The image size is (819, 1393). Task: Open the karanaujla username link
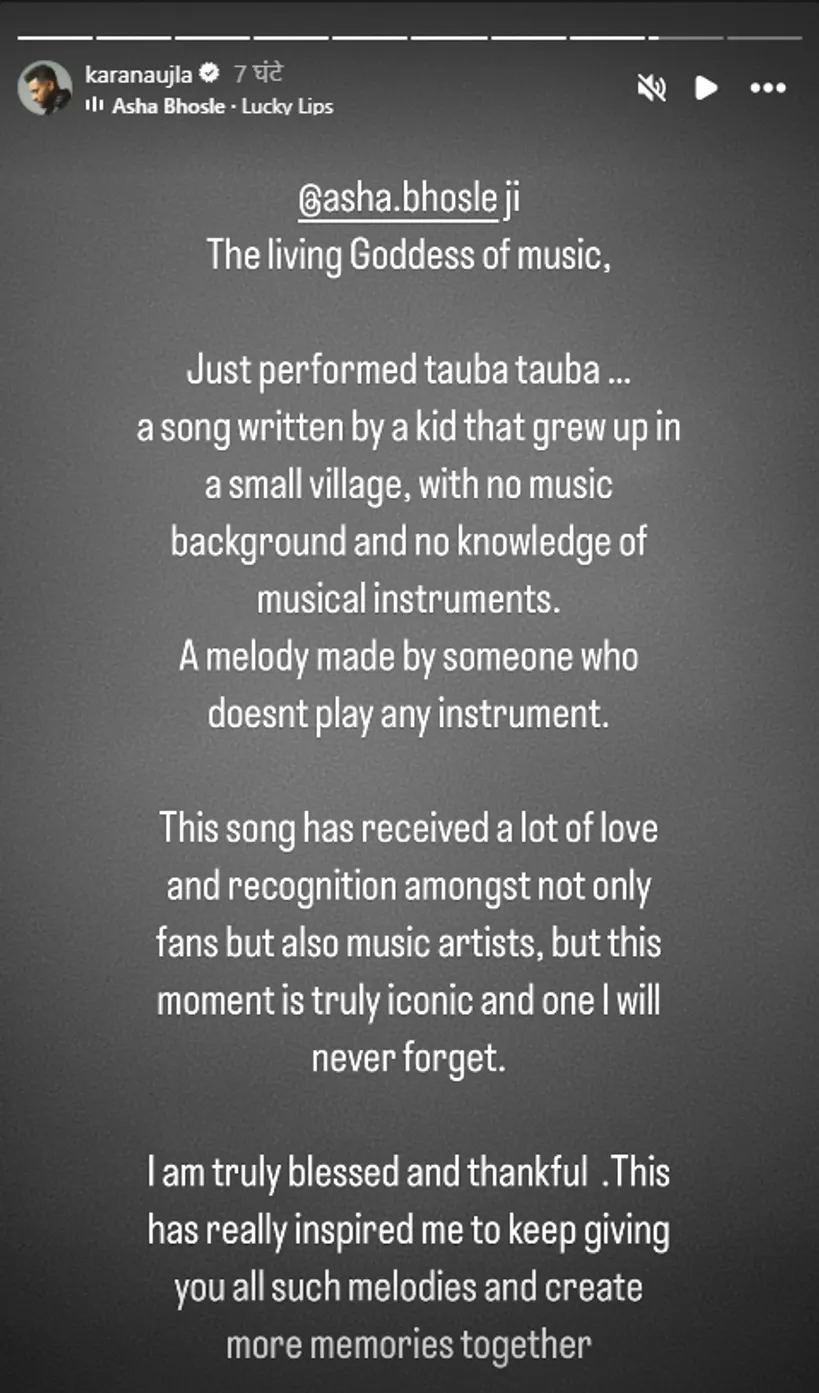(140, 73)
